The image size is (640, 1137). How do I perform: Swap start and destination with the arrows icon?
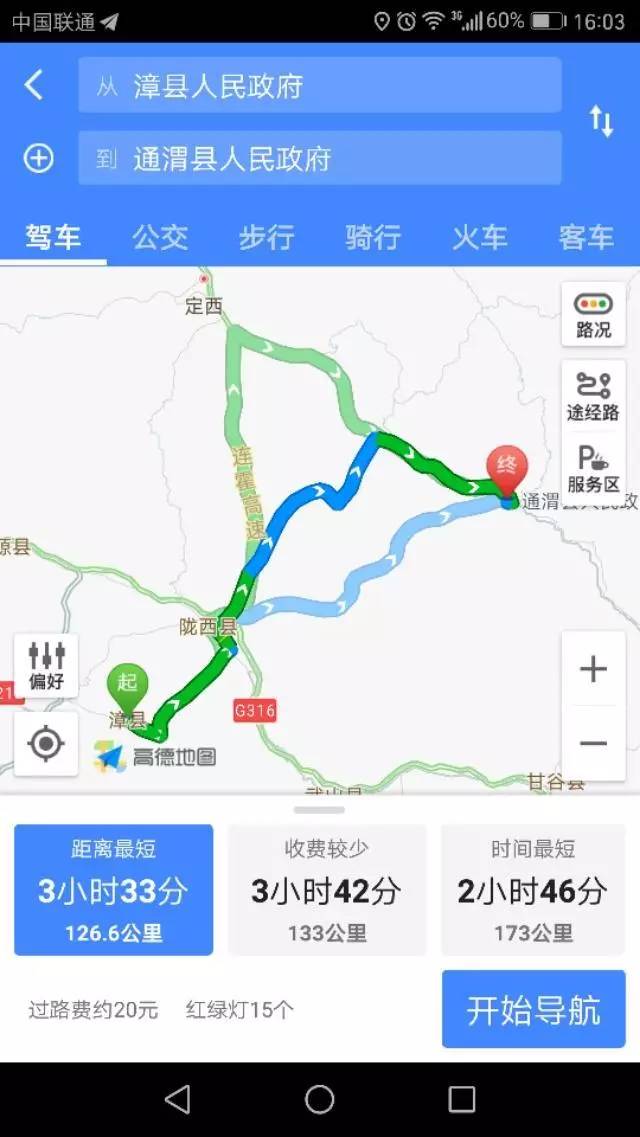click(601, 121)
